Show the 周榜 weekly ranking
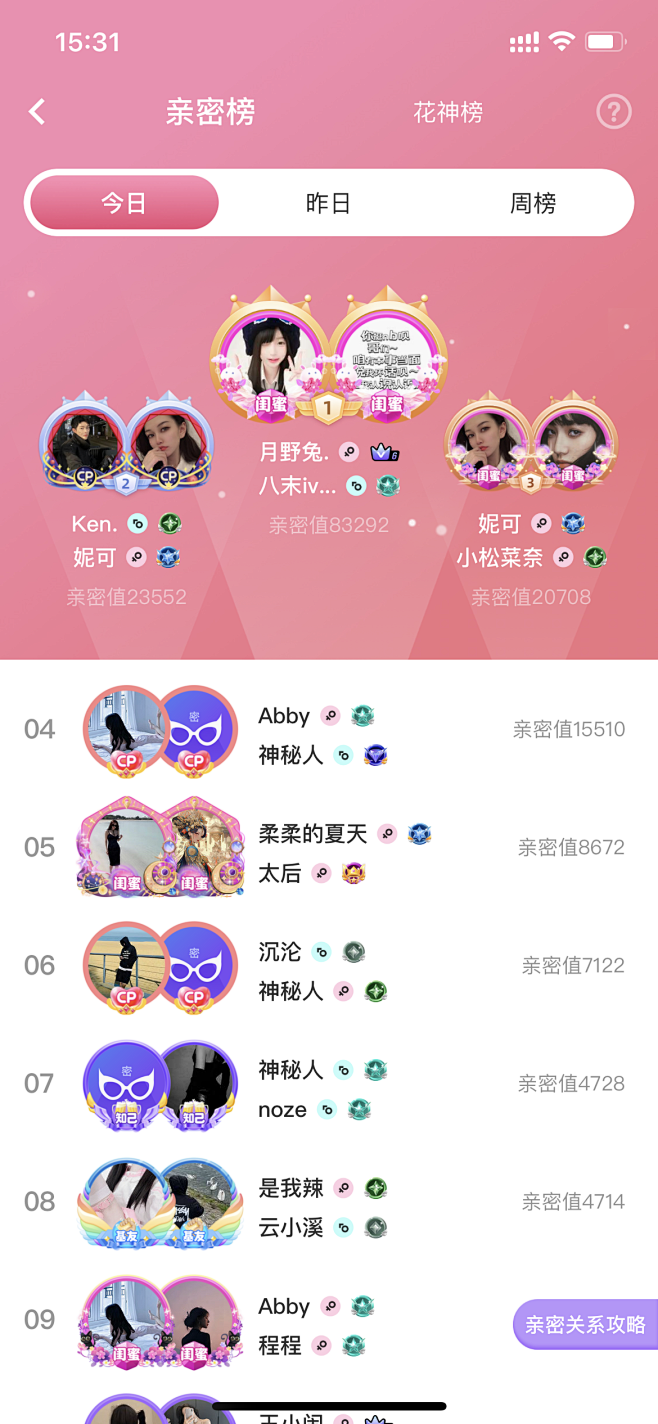Viewport: 658px width, 1424px height. coord(533,203)
